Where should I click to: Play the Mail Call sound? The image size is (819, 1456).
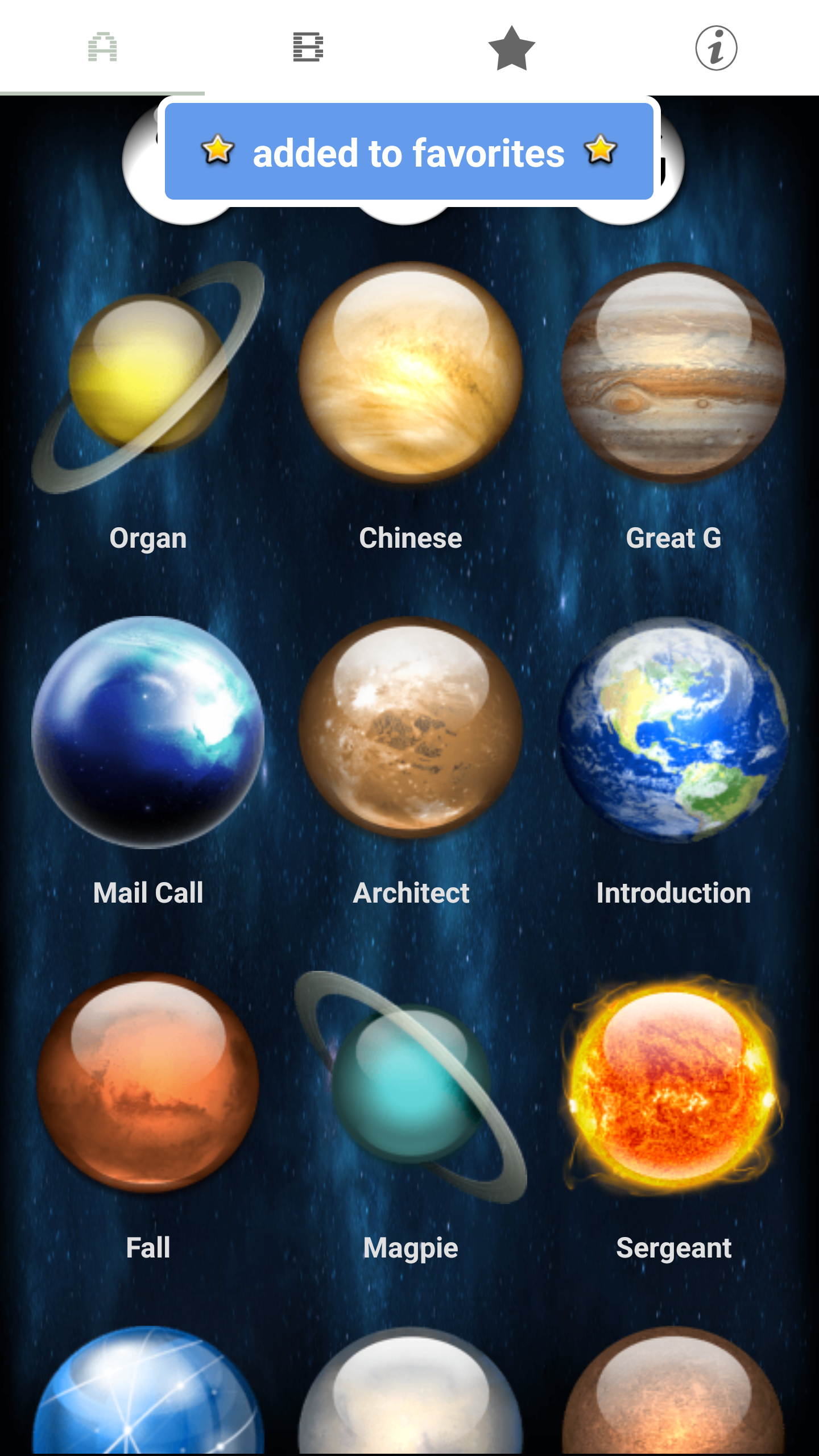coord(148,733)
